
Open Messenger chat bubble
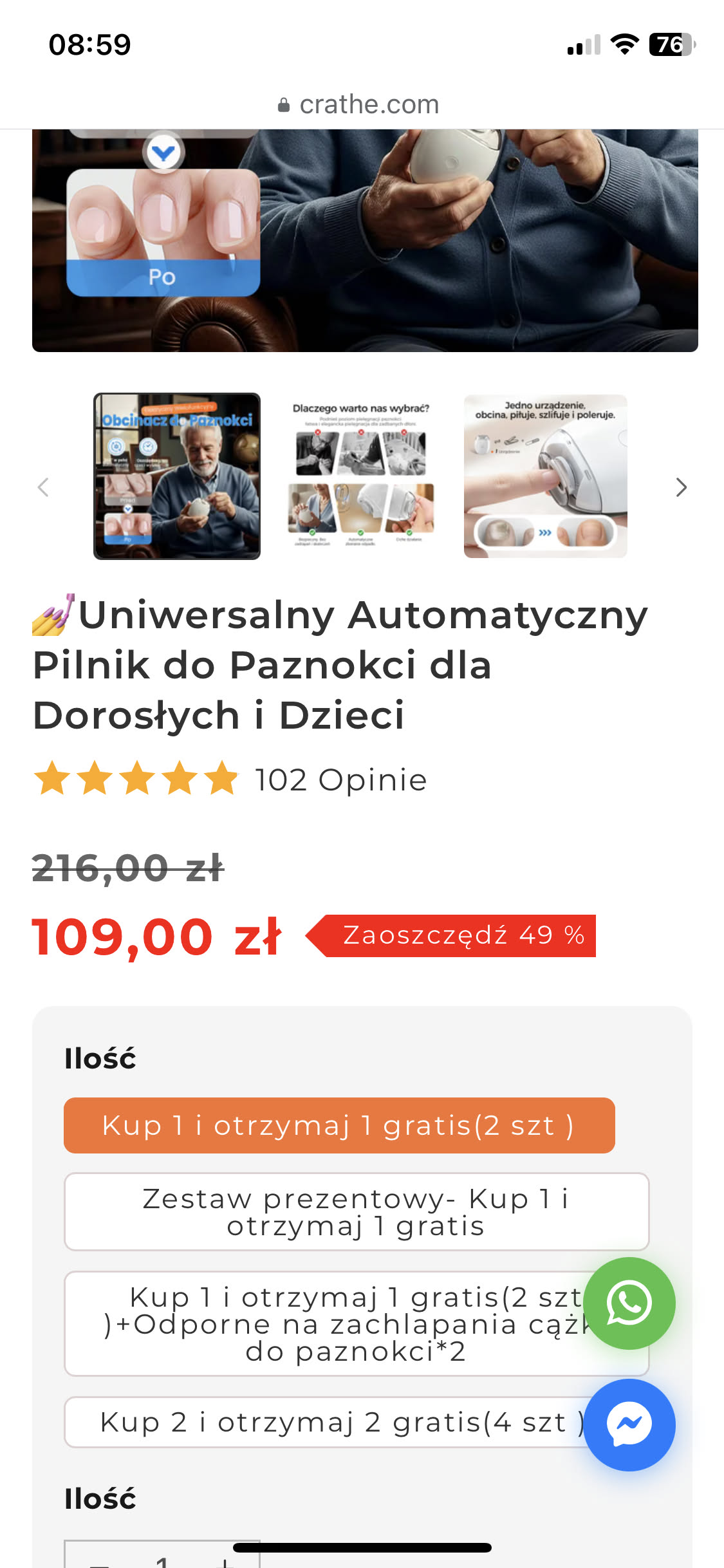[629, 1425]
